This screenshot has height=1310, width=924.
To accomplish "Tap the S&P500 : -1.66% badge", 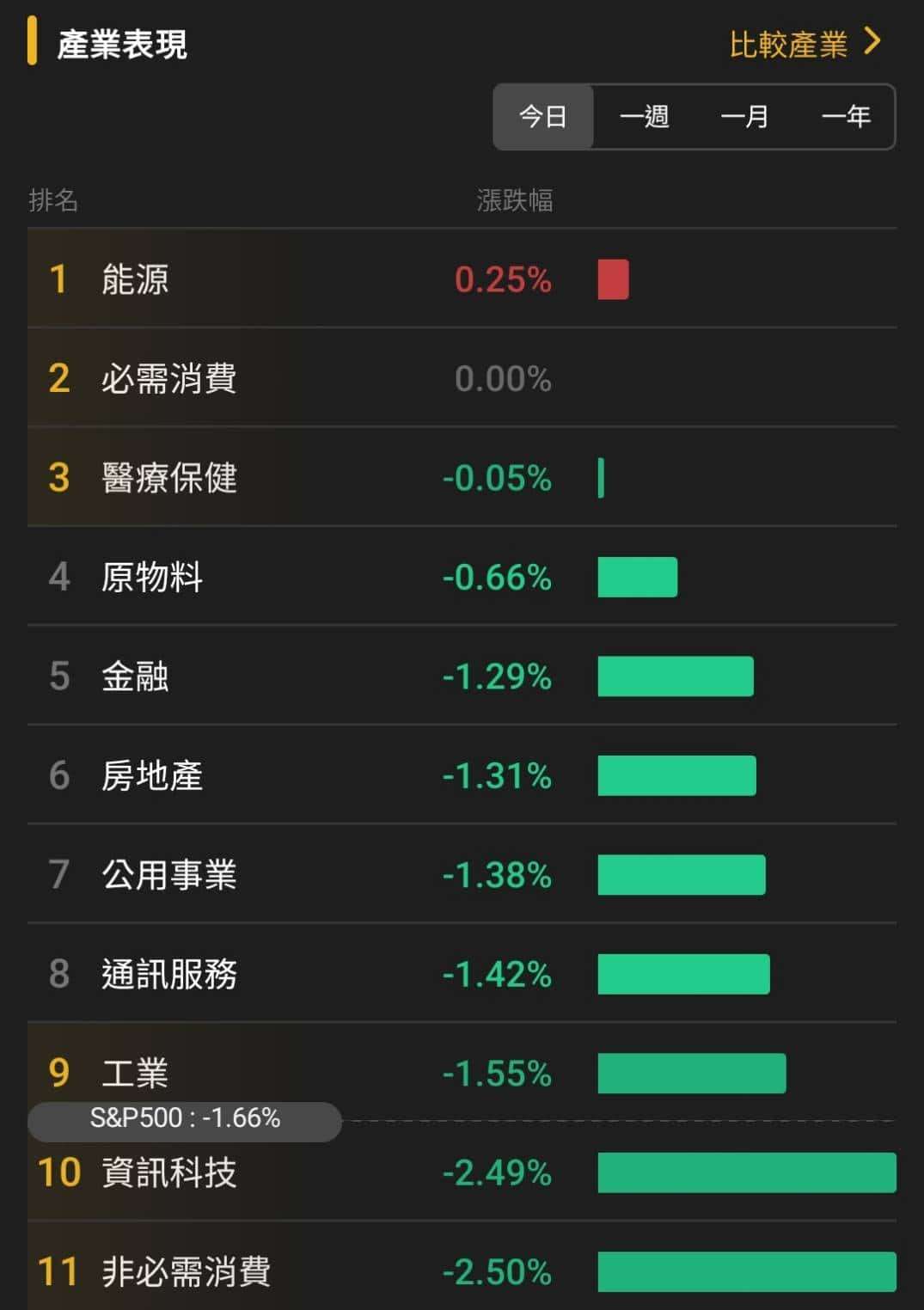I will pos(185,1119).
